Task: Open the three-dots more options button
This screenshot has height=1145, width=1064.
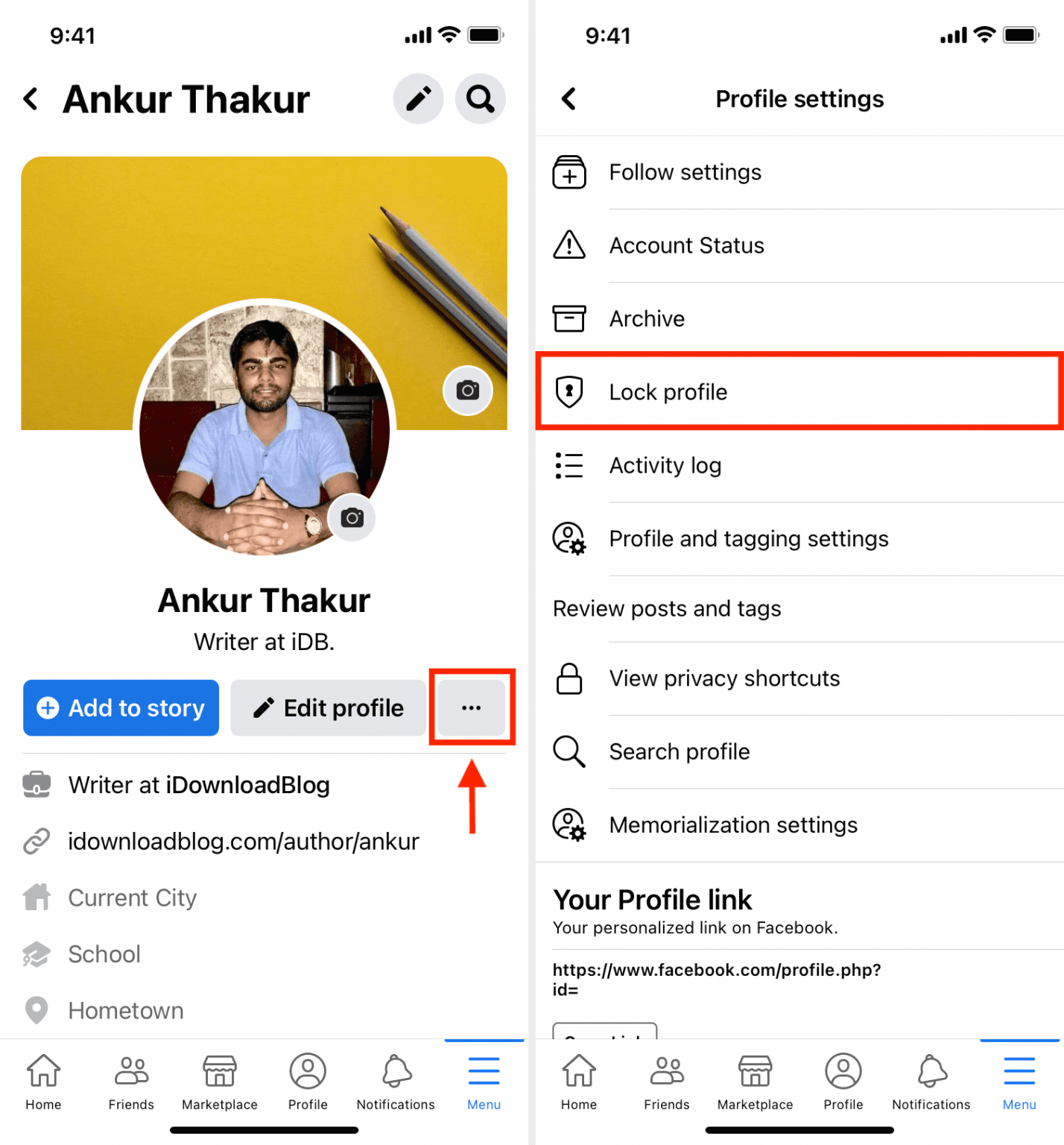Action: point(471,707)
